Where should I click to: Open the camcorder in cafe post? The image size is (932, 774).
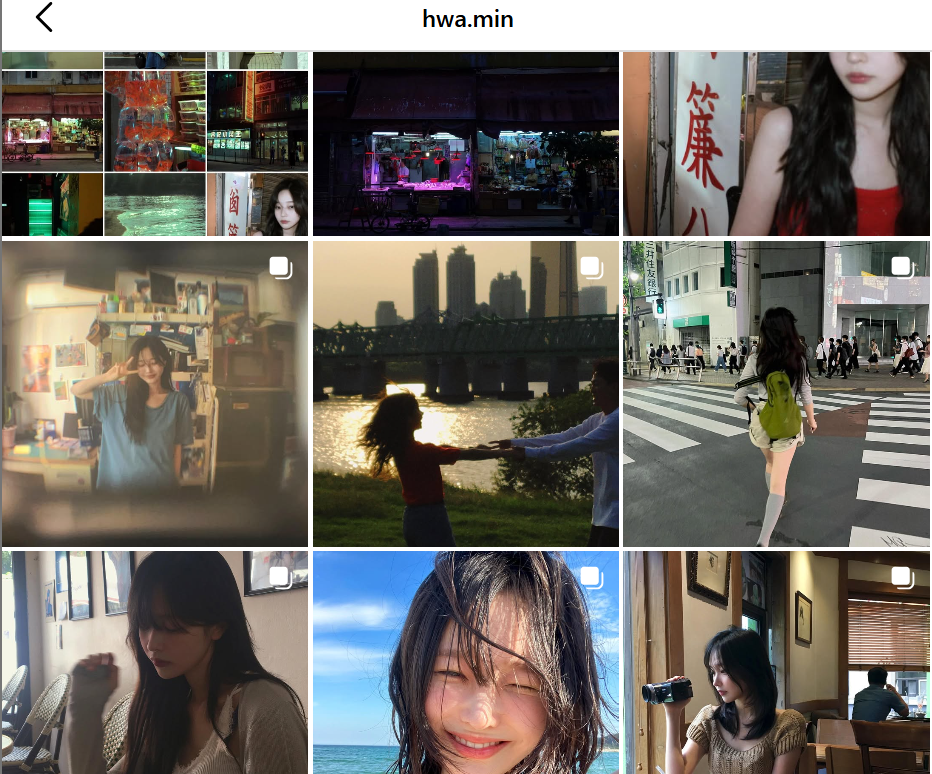(x=776, y=662)
